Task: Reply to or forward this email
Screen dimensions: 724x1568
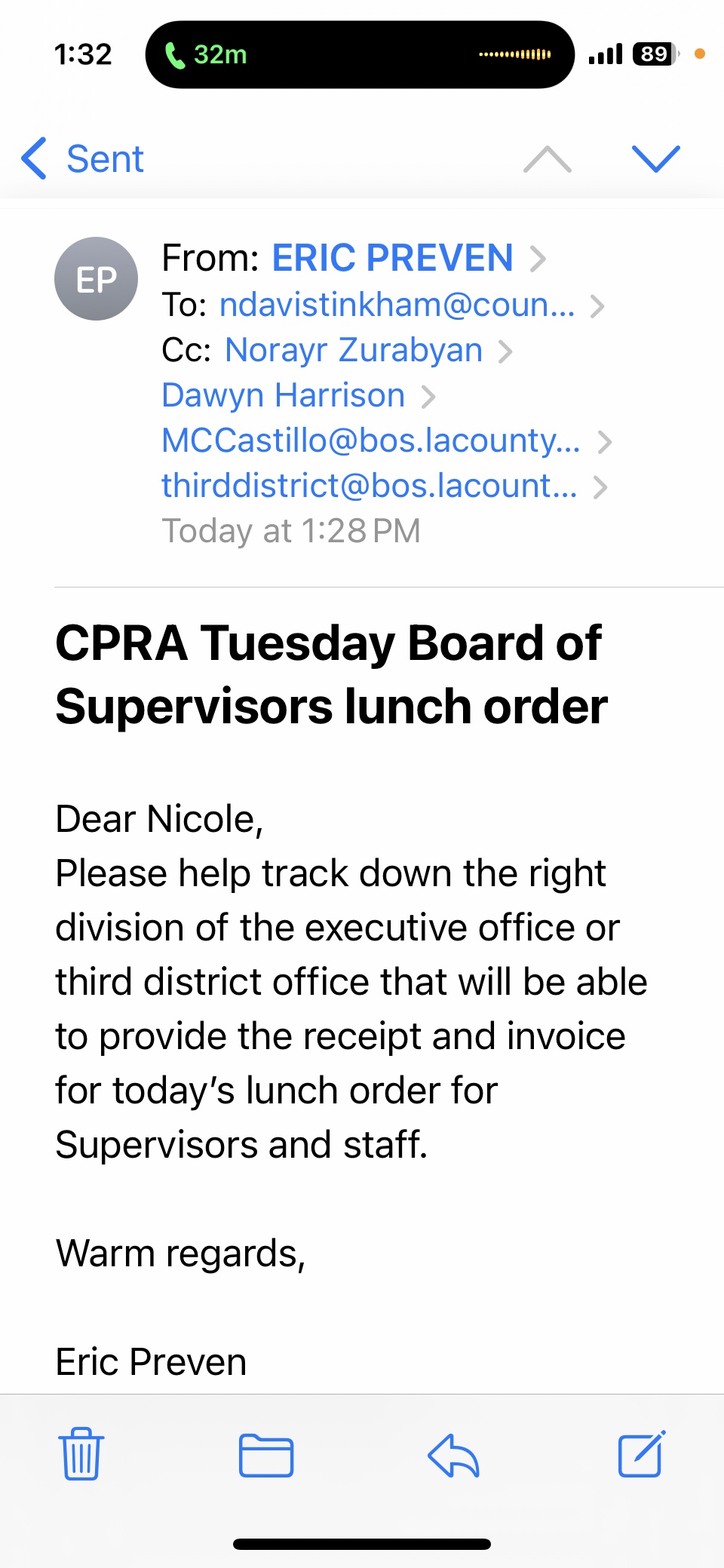Action: point(453,1455)
